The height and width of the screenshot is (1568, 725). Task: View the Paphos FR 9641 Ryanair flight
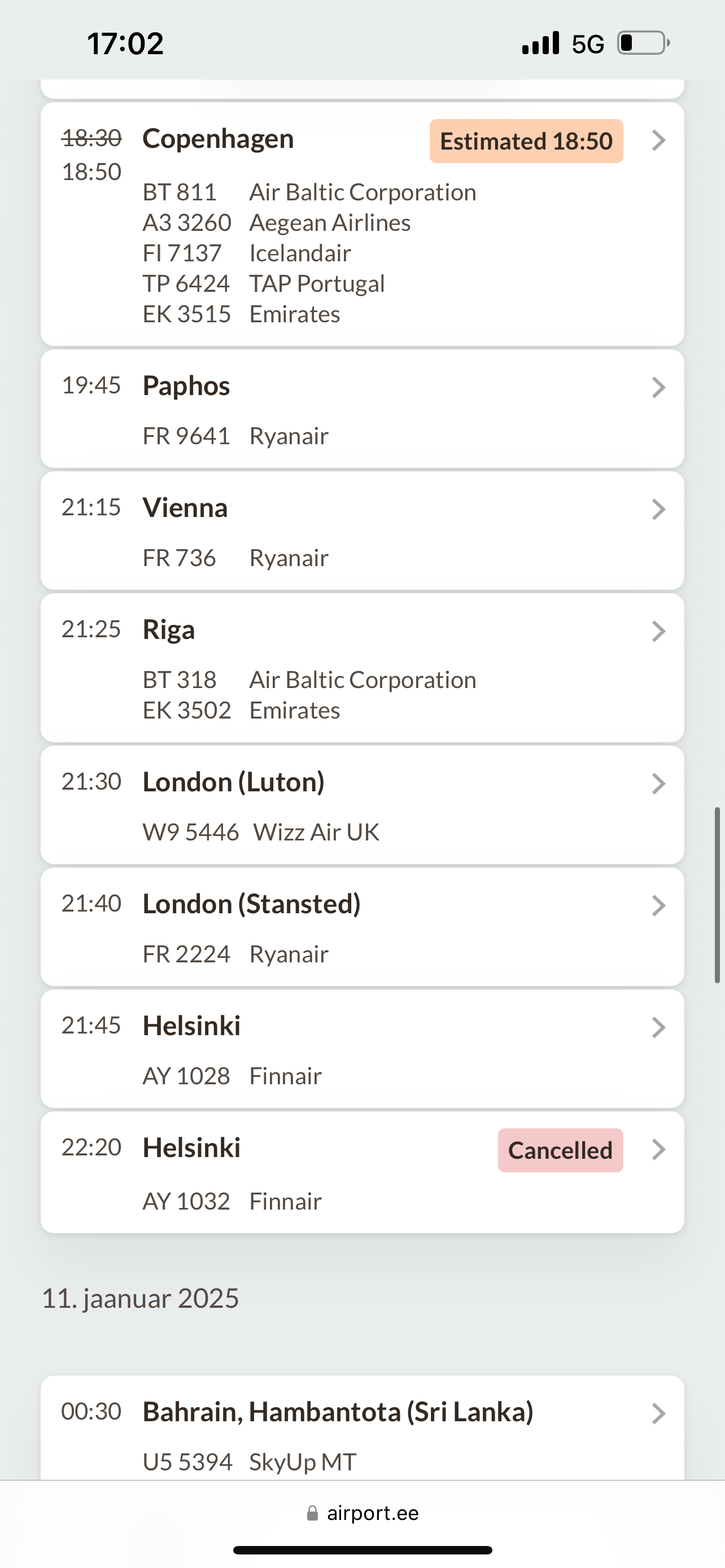pos(362,409)
